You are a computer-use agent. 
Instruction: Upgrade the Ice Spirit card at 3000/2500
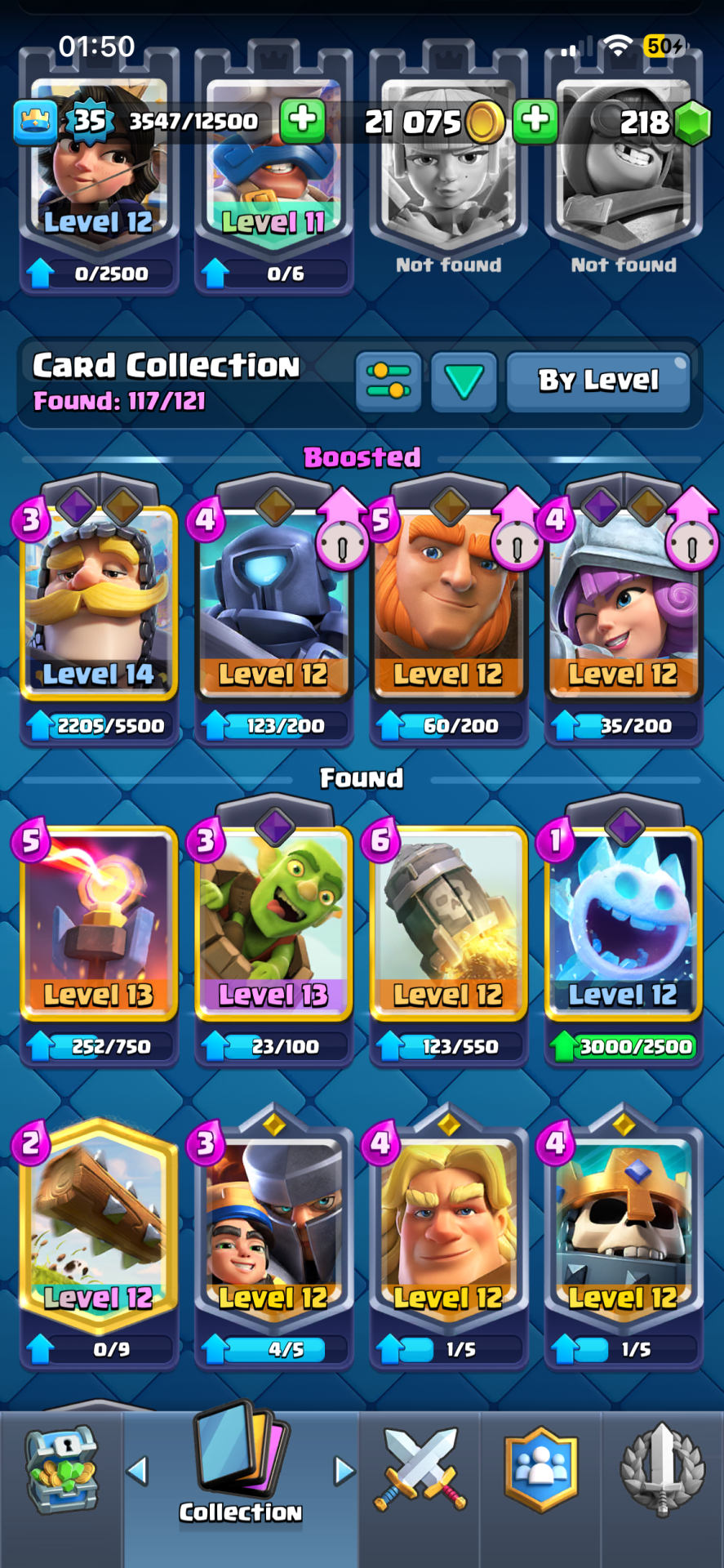[624, 1046]
